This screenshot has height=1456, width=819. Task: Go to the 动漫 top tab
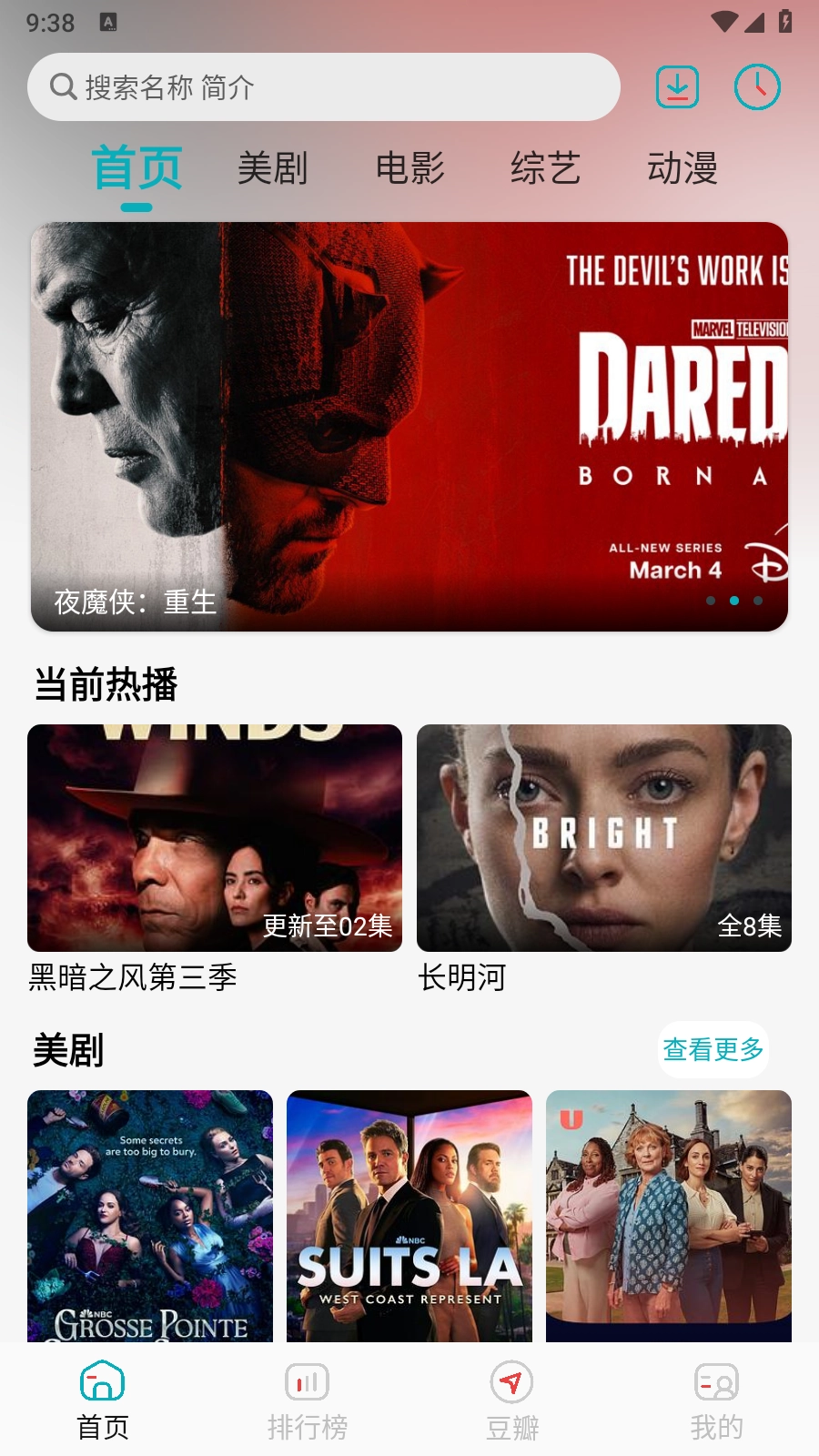pos(682,168)
